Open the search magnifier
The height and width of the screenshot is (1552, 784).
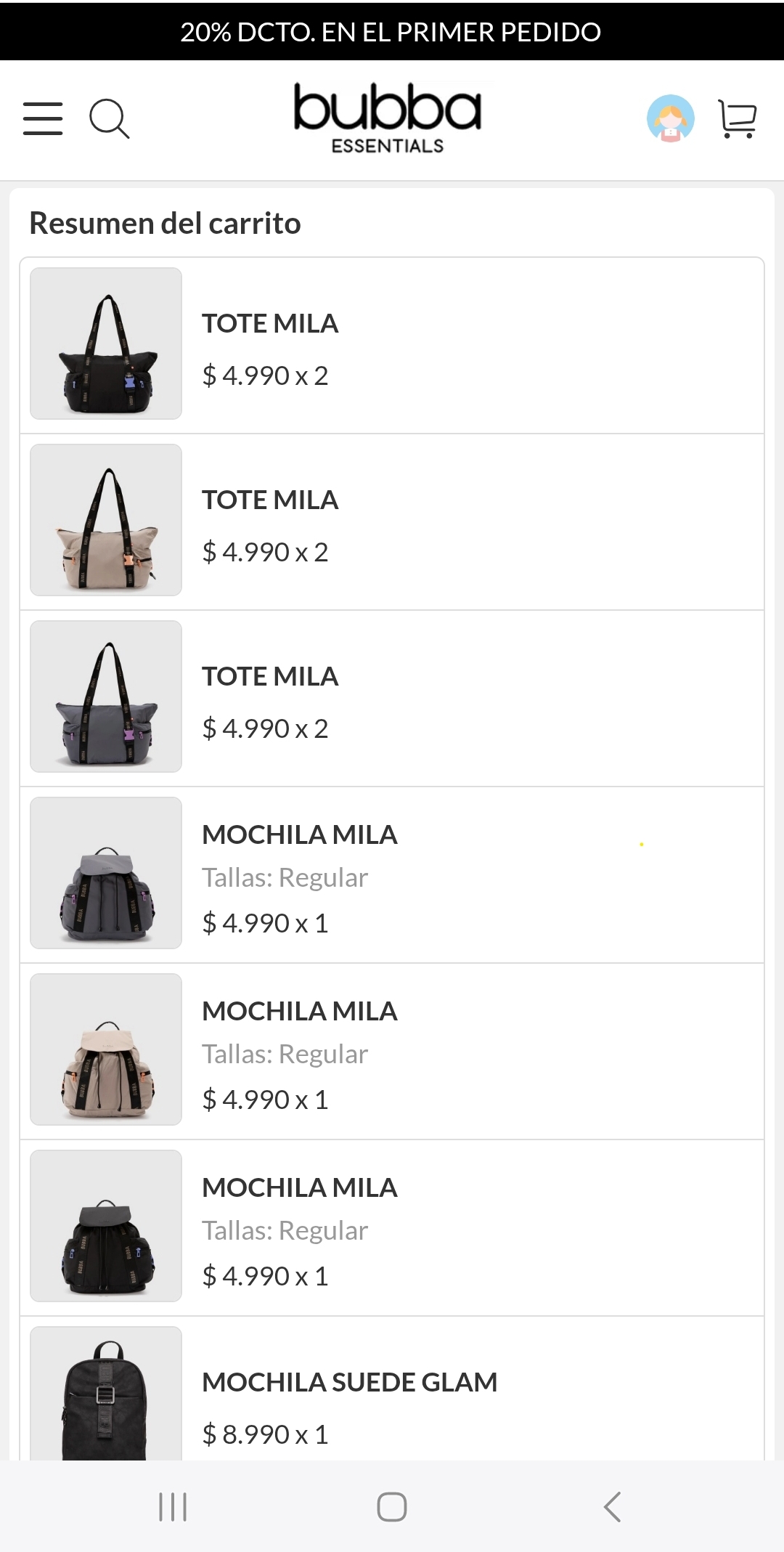(110, 119)
